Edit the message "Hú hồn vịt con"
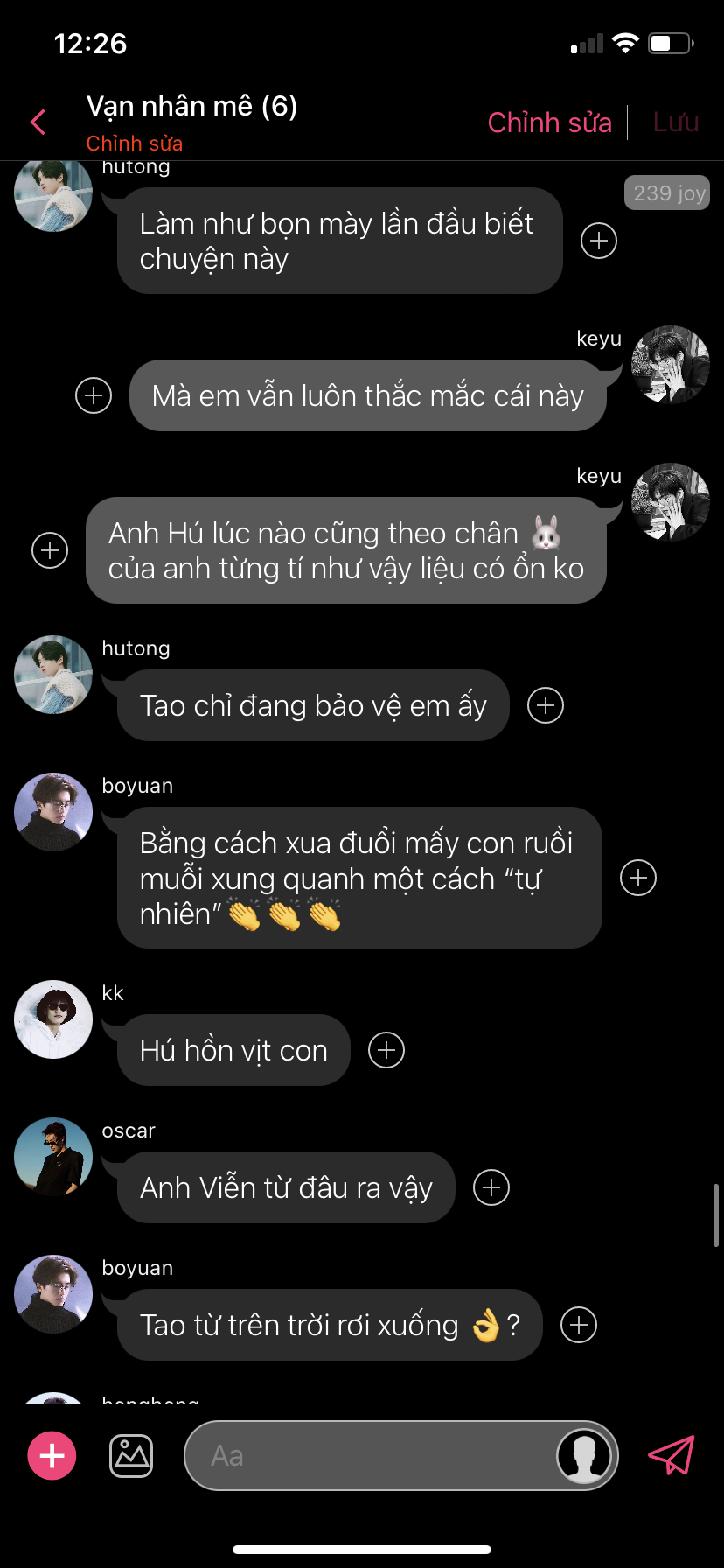724x1568 pixels. pos(233,1050)
